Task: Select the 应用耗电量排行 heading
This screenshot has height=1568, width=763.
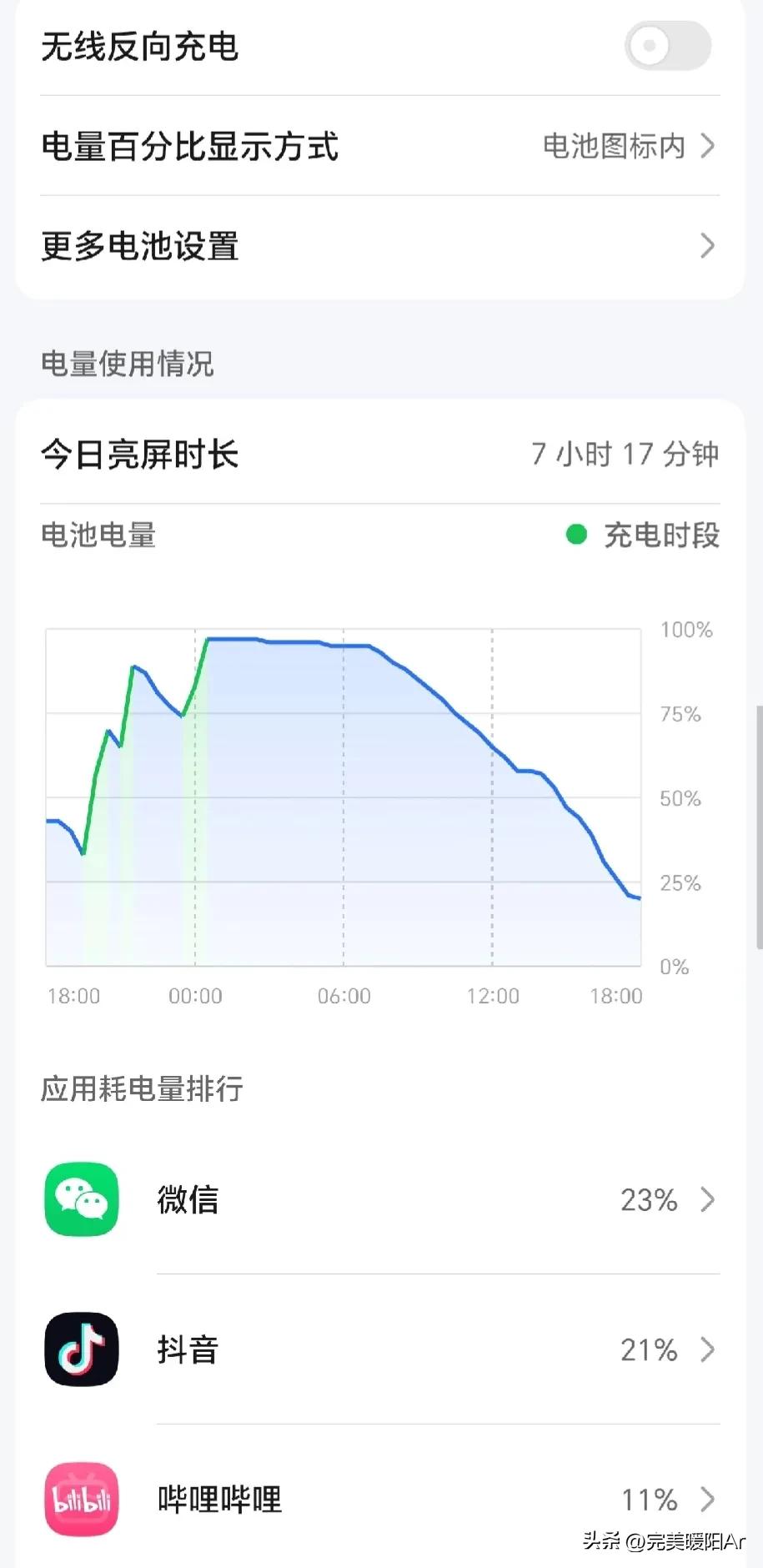Action: (140, 1089)
